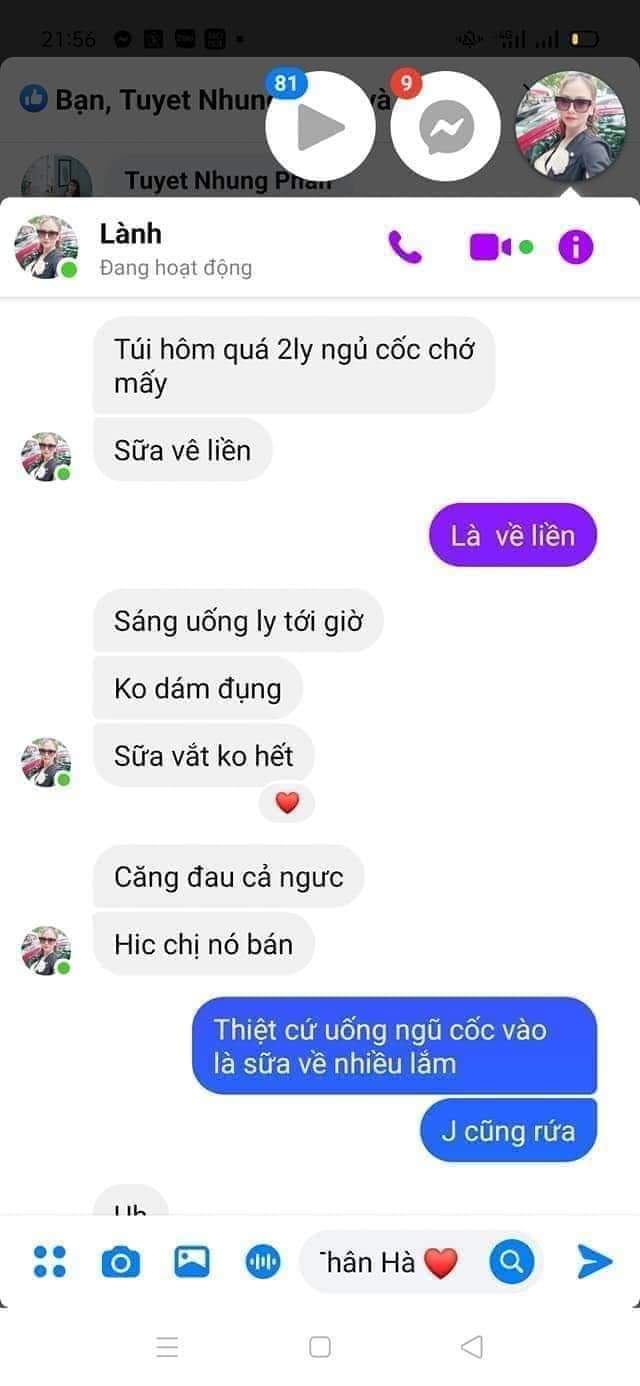Open the photo gallery picker
This screenshot has width=640, height=1386.
[192, 1261]
